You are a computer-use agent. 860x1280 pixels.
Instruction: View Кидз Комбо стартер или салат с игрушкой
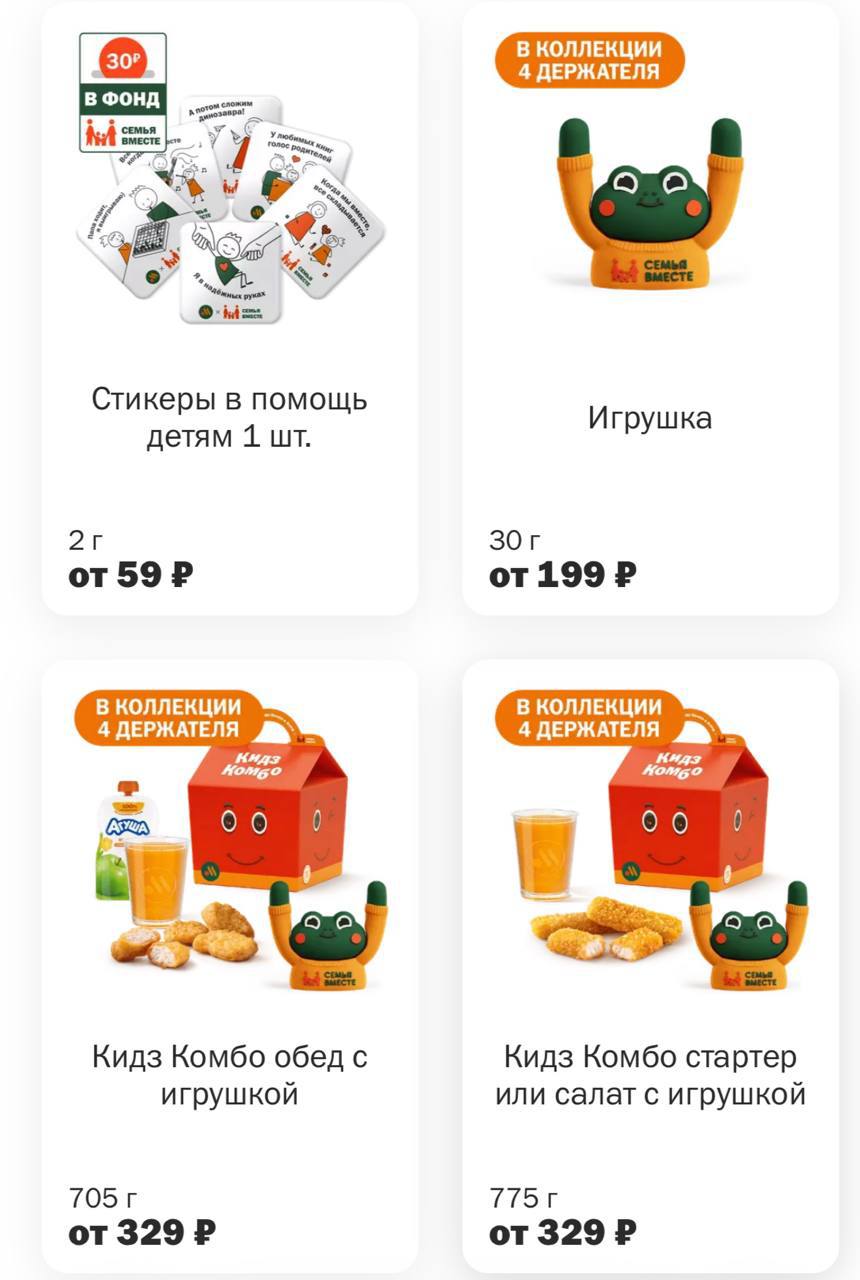point(650,1074)
